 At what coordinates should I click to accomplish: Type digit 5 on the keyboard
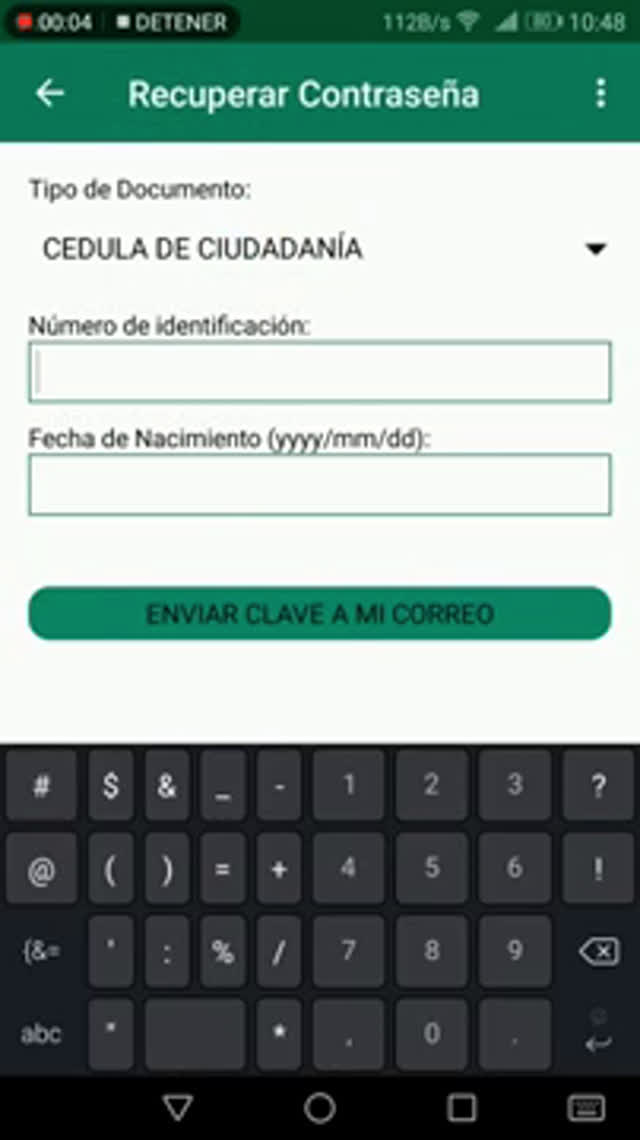click(432, 868)
